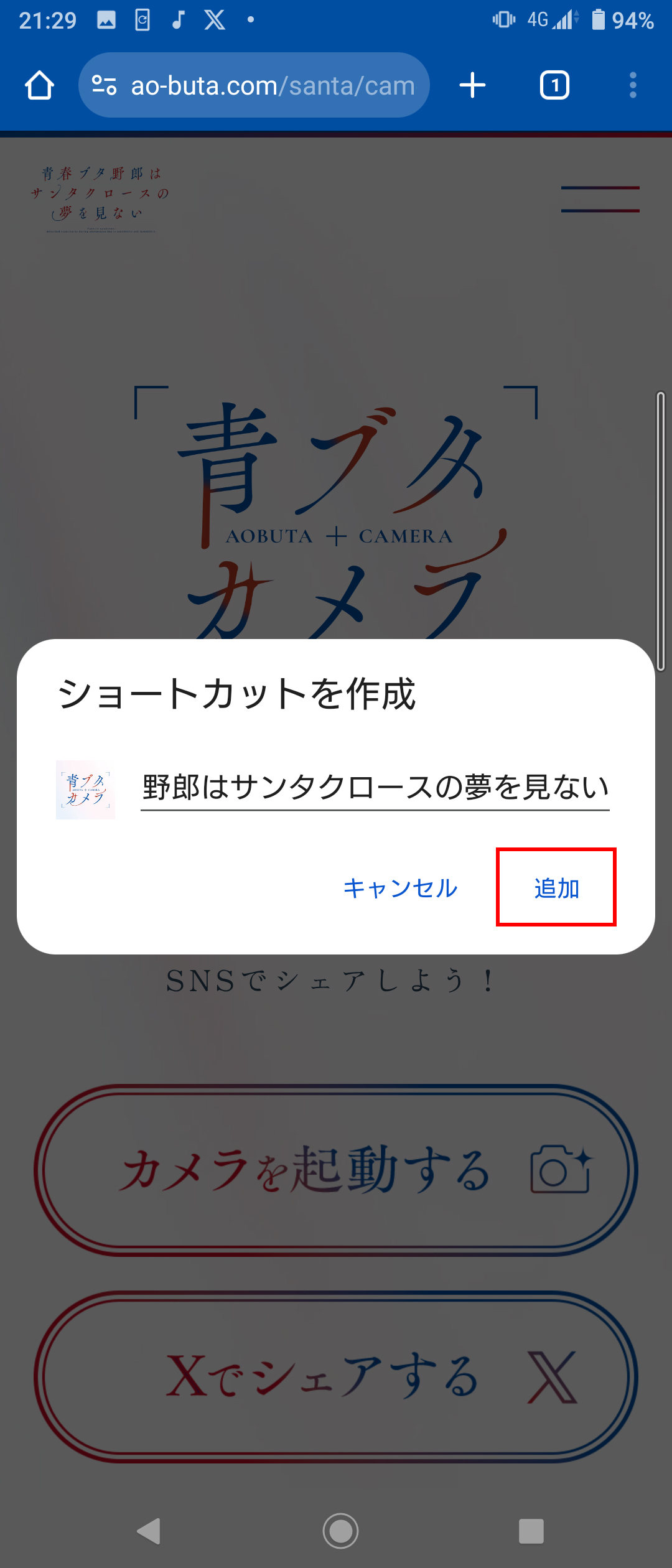Tap 追加 to add the shortcut
The width and height of the screenshot is (672, 1568).
click(556, 887)
